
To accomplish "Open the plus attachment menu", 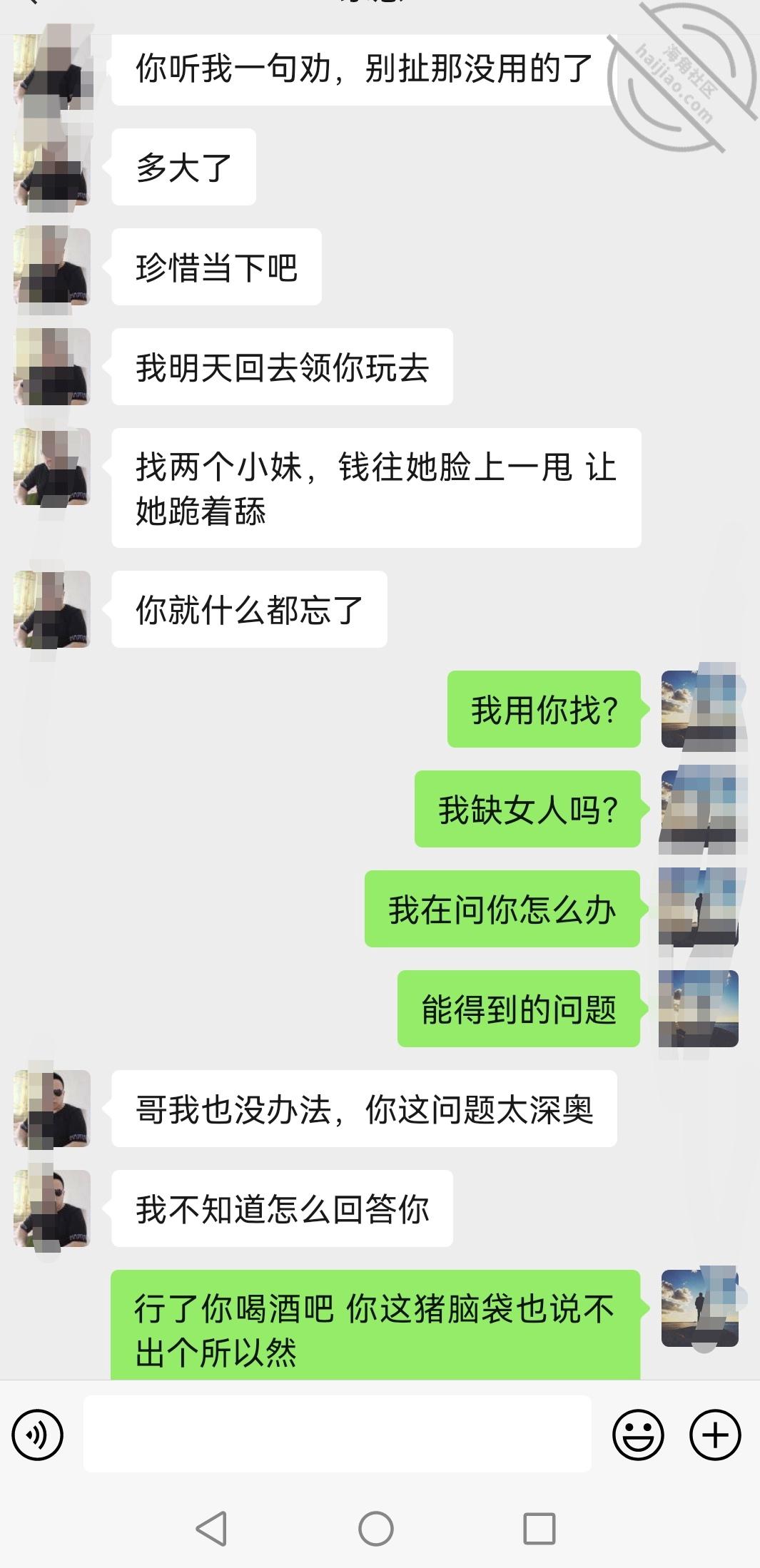I will [x=714, y=1435].
